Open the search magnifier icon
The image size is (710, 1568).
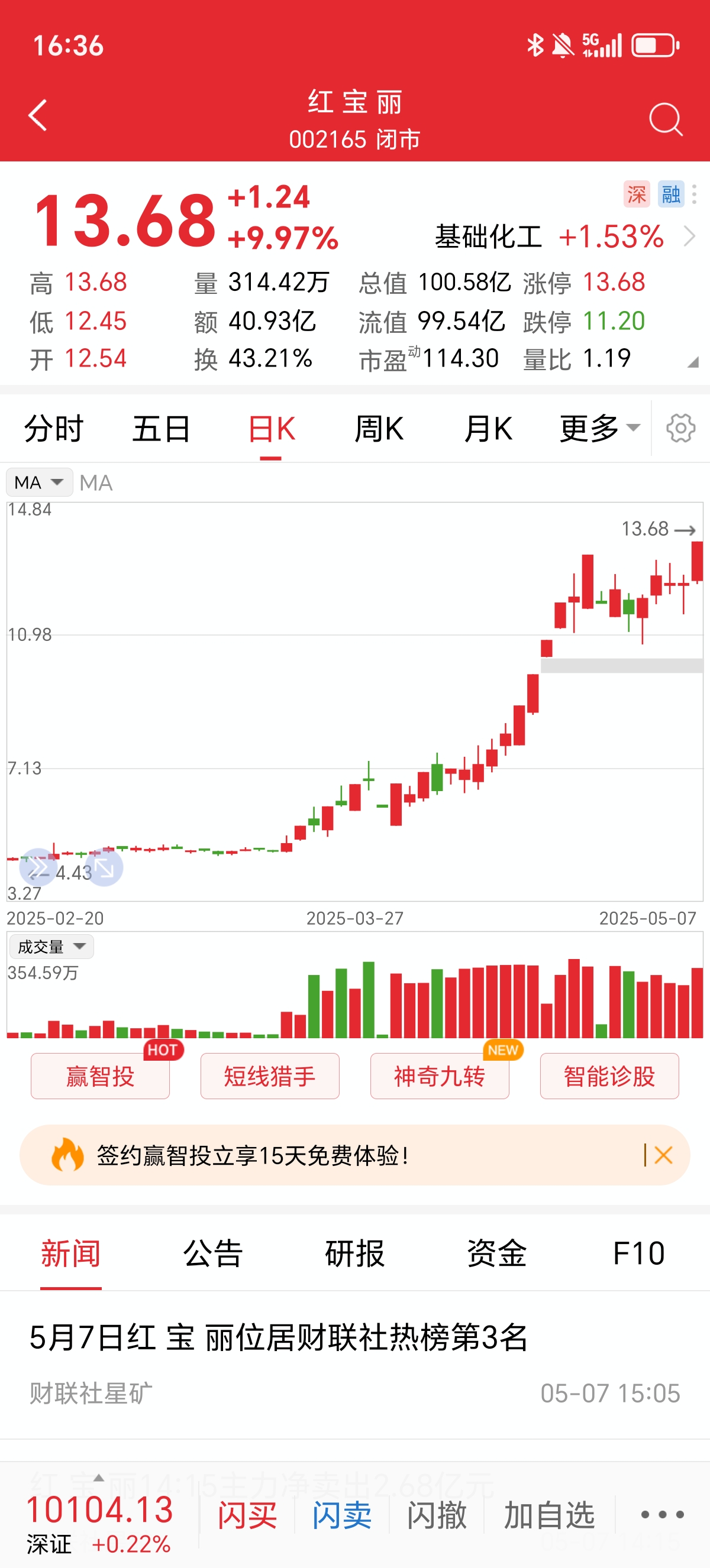tap(666, 120)
